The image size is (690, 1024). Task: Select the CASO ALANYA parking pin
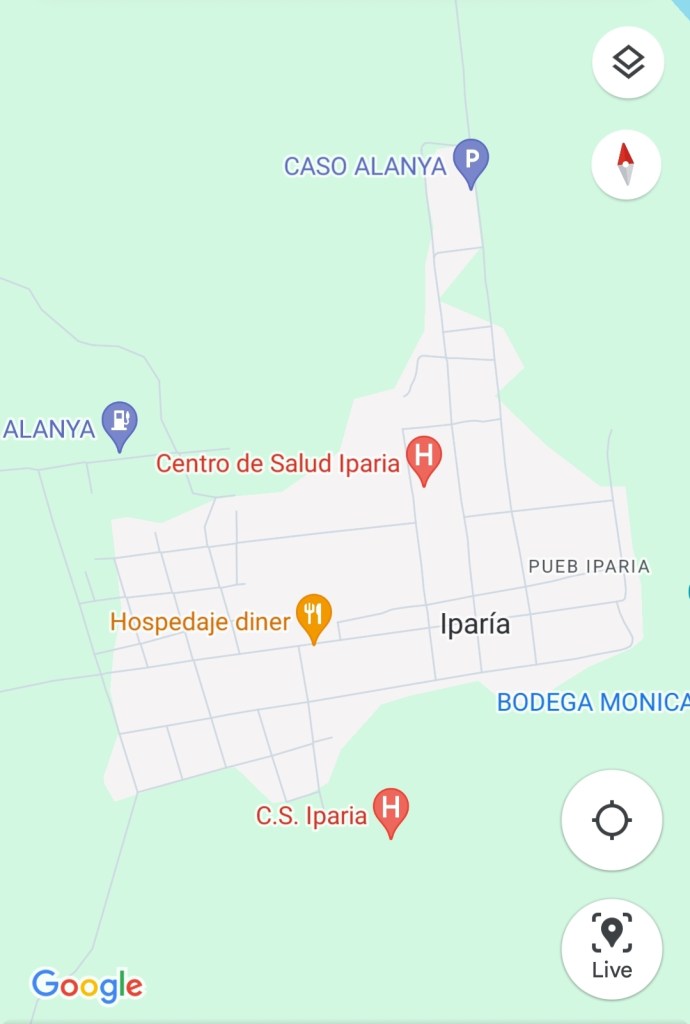tap(471, 161)
